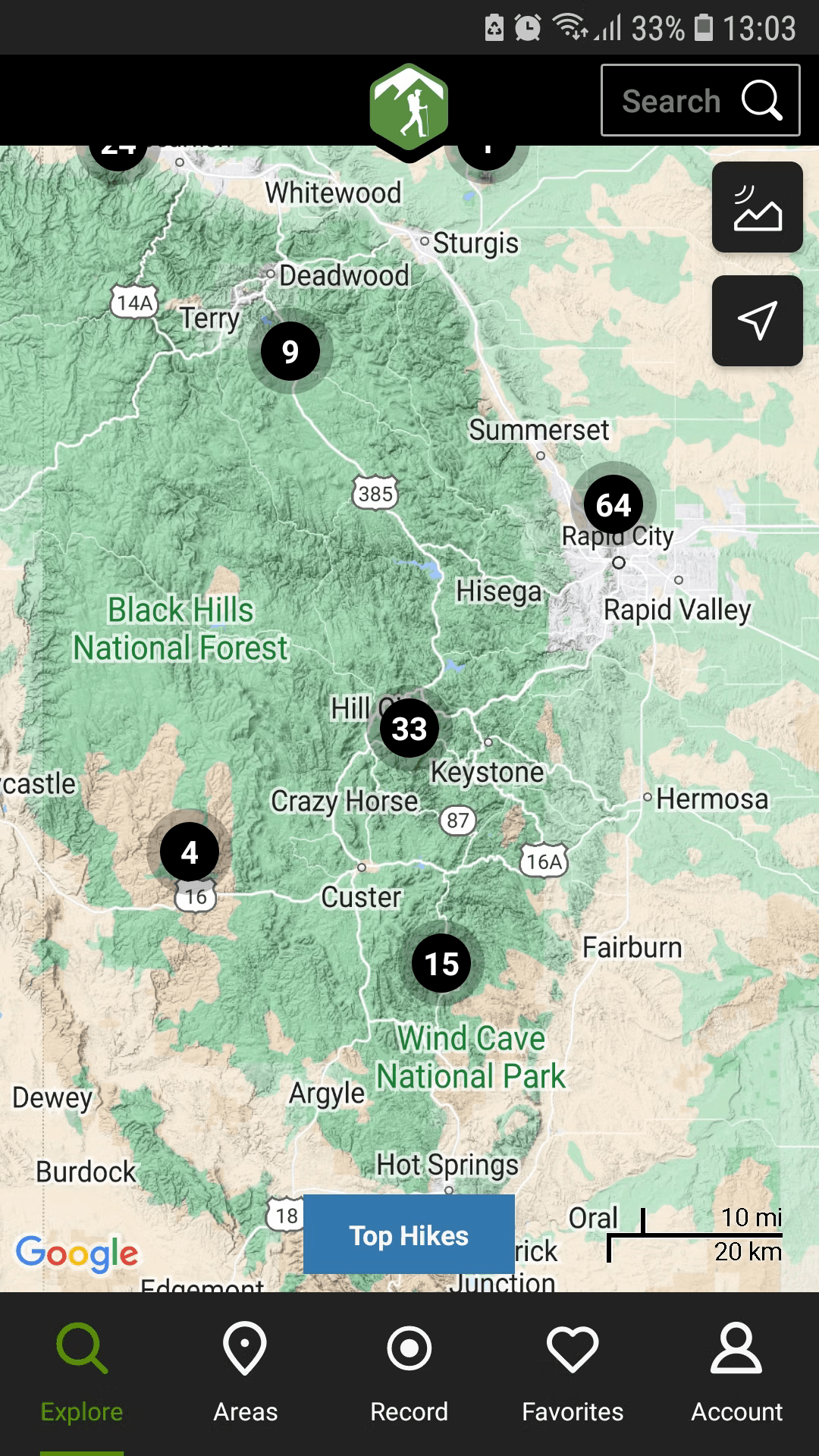
Task: Expand the 33-trail cluster near Keystone
Action: coord(409,729)
